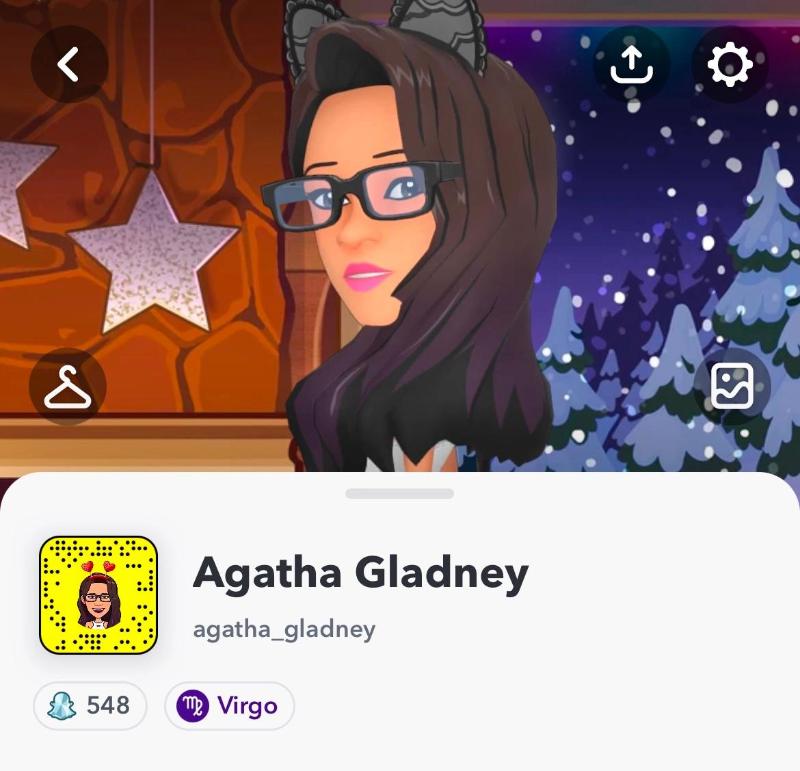Share the profile via upload icon
This screenshot has width=800, height=771.
[x=631, y=65]
